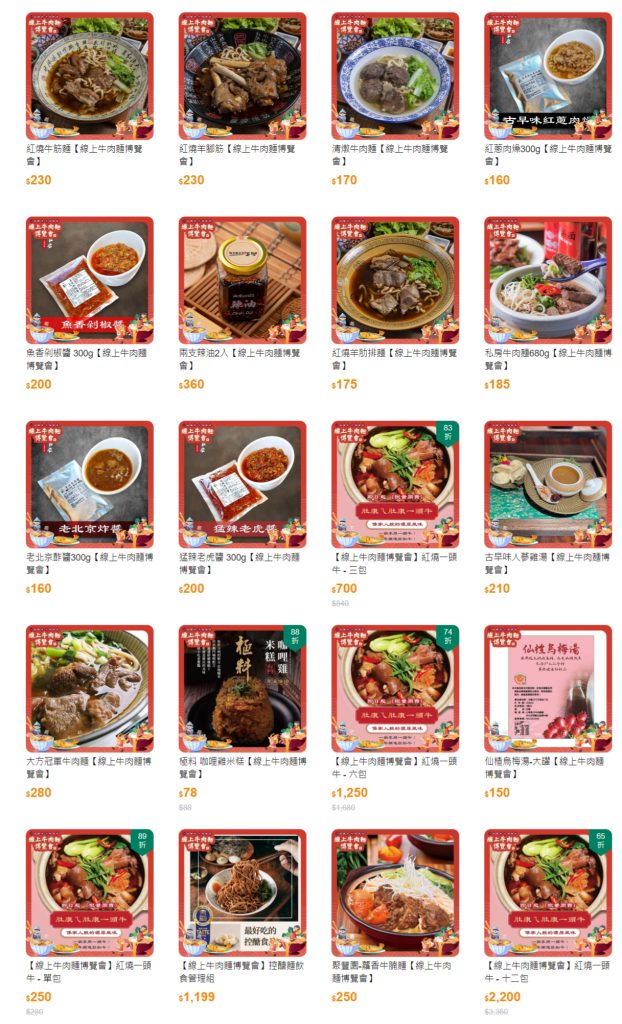View 猛辣老虎醬 300g product
Image resolution: width=622 pixels, height=1024 pixels.
[x=242, y=483]
